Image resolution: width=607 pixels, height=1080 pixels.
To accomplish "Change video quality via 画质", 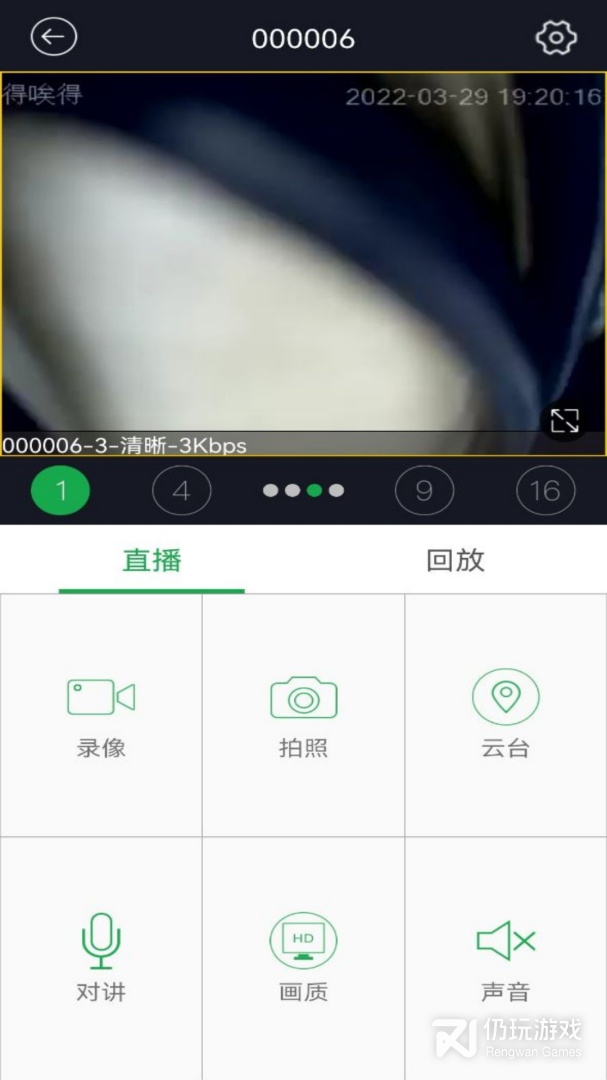I will pyautogui.click(x=303, y=958).
